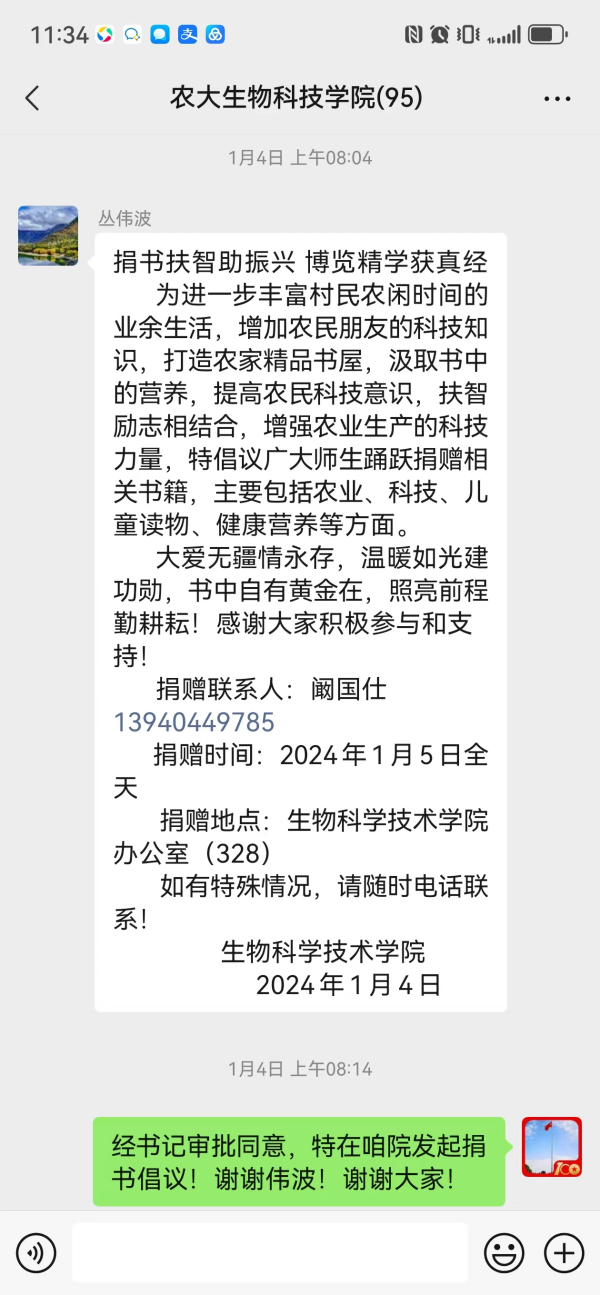Open 丛伟波's profile avatar

(x=48, y=236)
